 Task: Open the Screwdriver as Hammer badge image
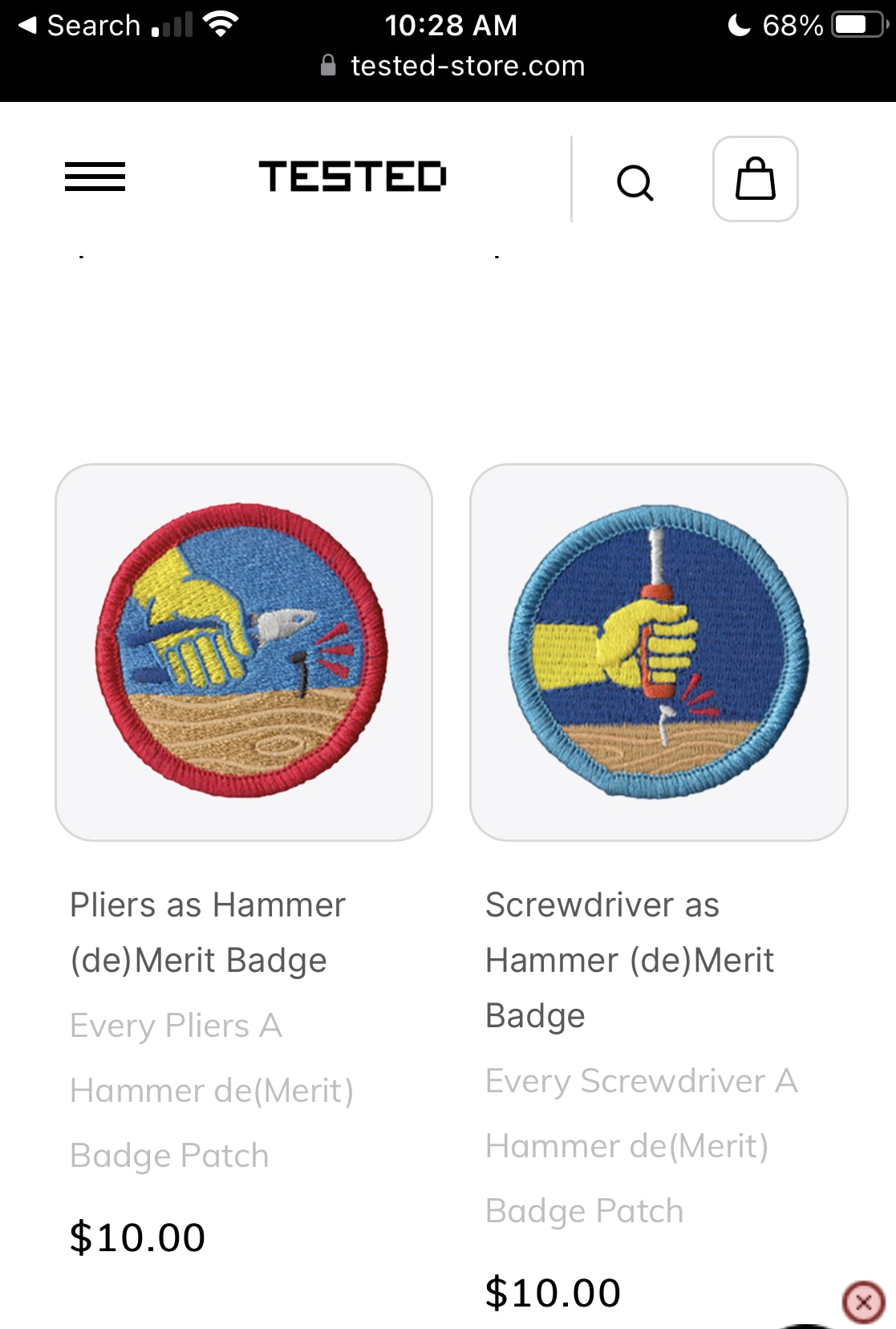click(x=659, y=652)
